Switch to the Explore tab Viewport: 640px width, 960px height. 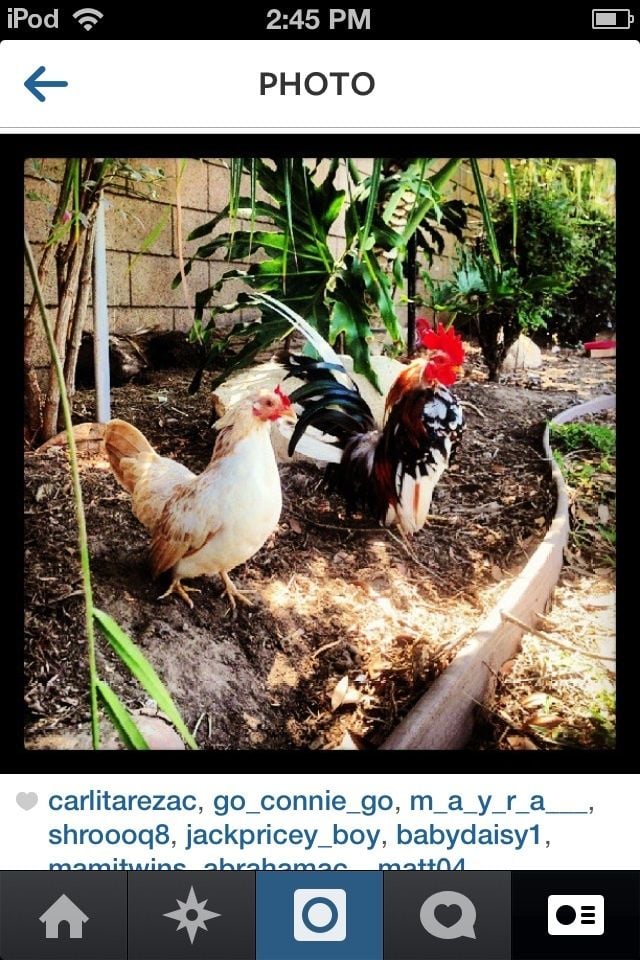click(x=191, y=916)
